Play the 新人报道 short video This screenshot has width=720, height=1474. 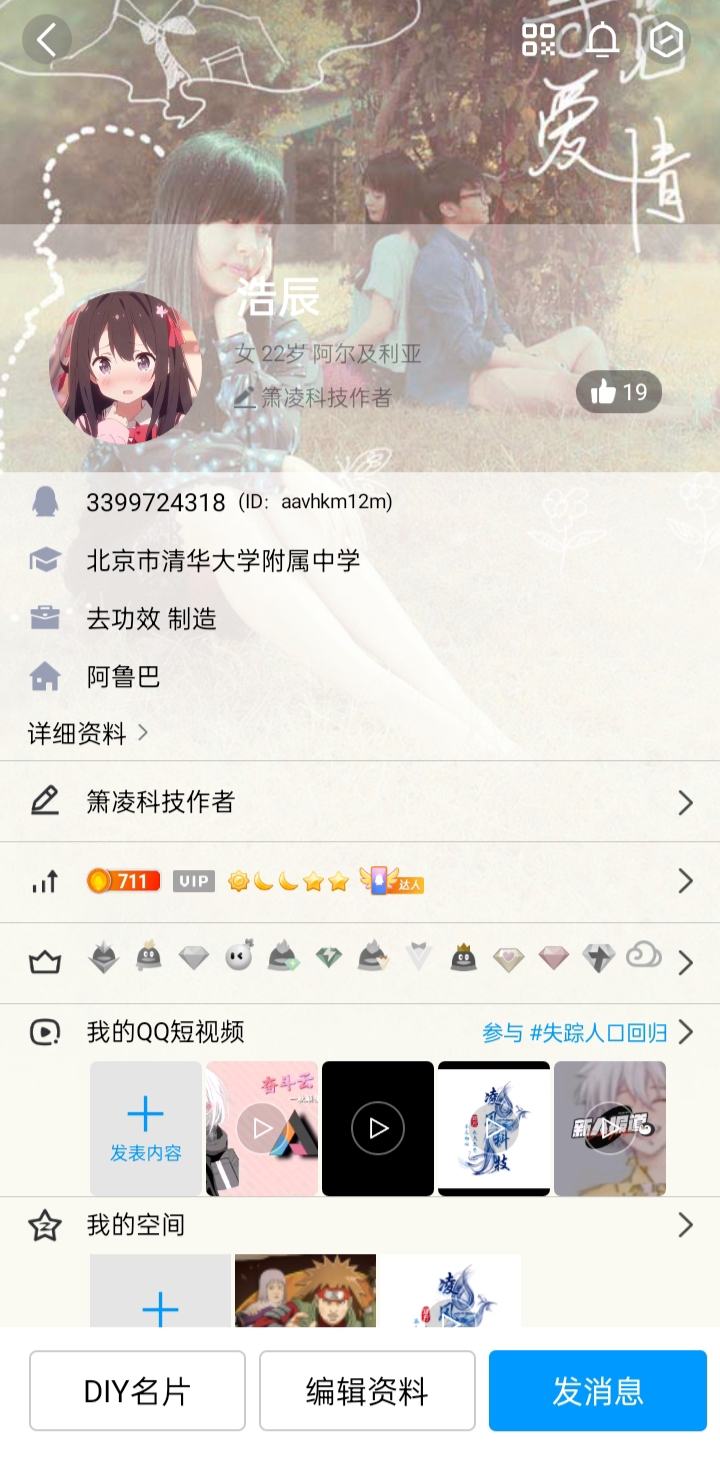(610, 1129)
